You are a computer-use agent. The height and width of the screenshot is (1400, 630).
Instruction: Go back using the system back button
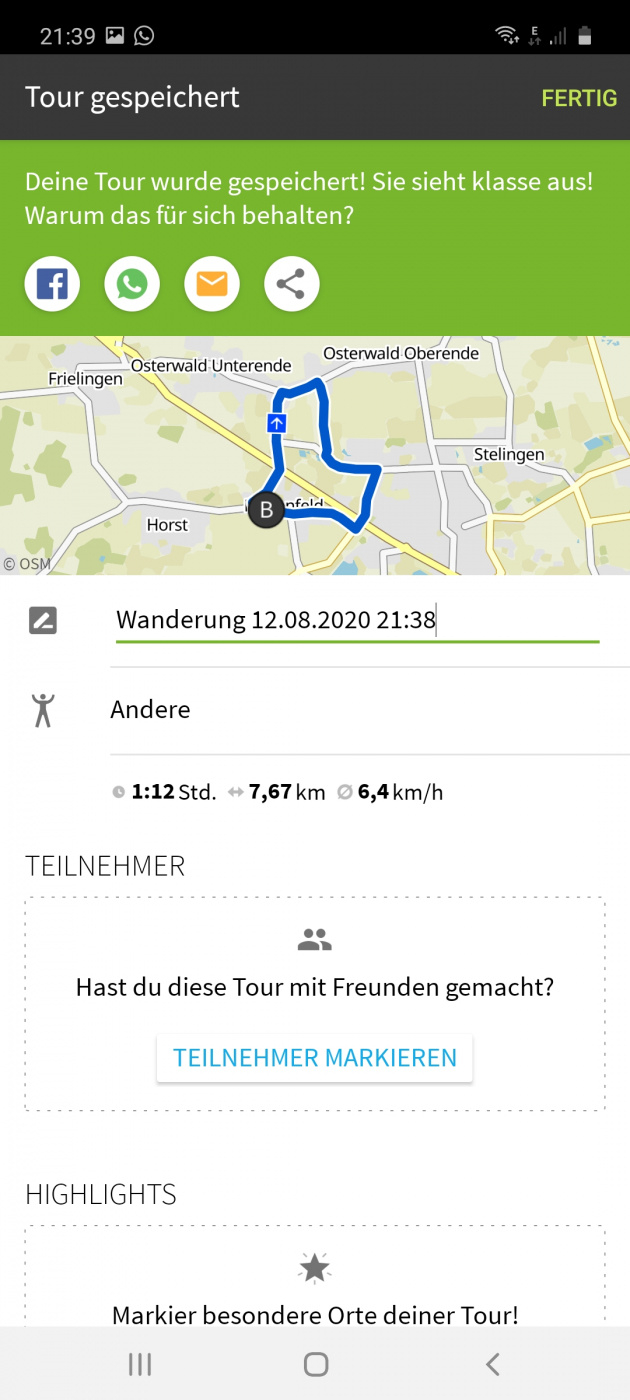491,1364
